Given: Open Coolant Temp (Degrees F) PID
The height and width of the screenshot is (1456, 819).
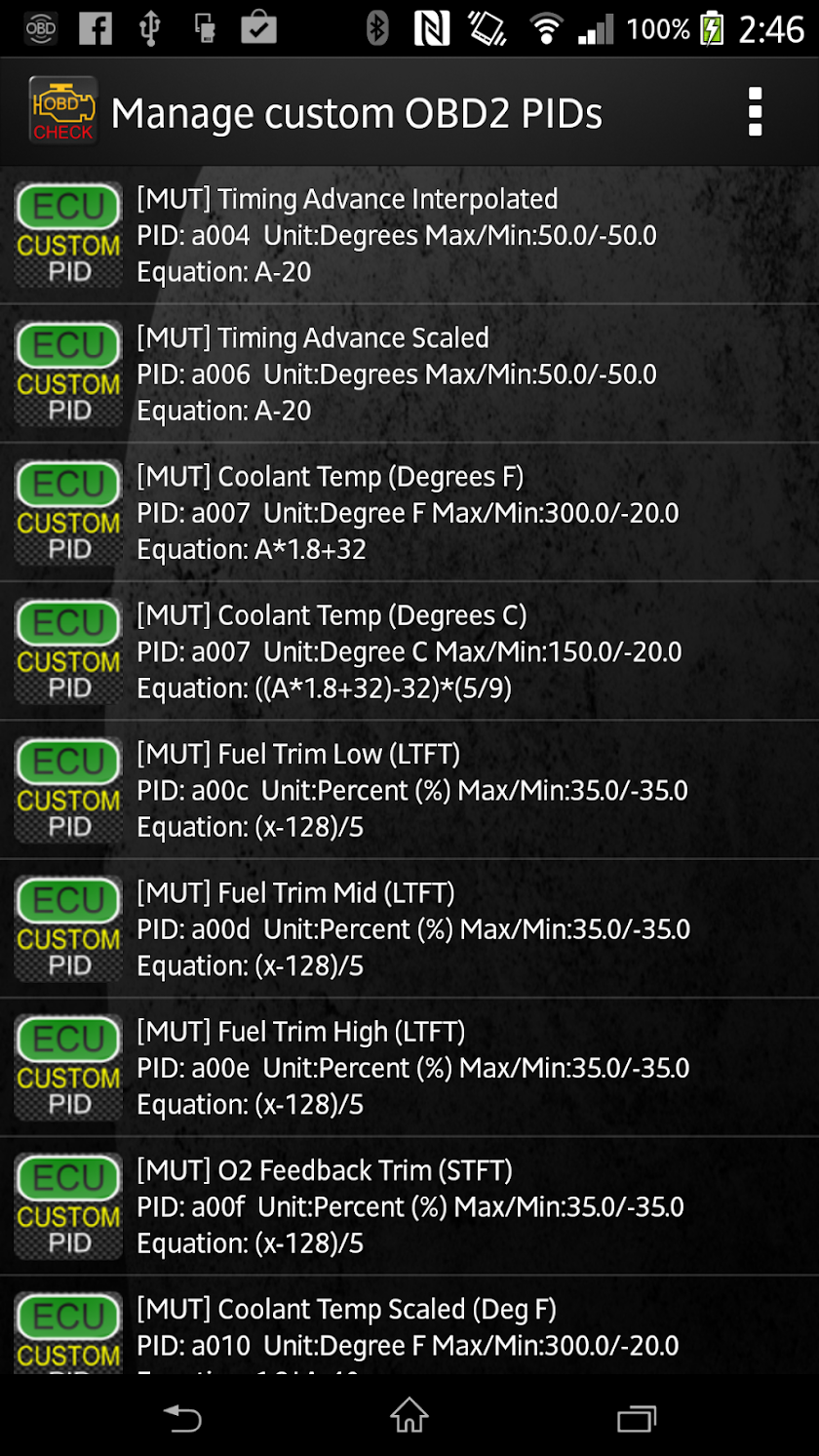Looking at the screenshot, I should tap(409, 512).
